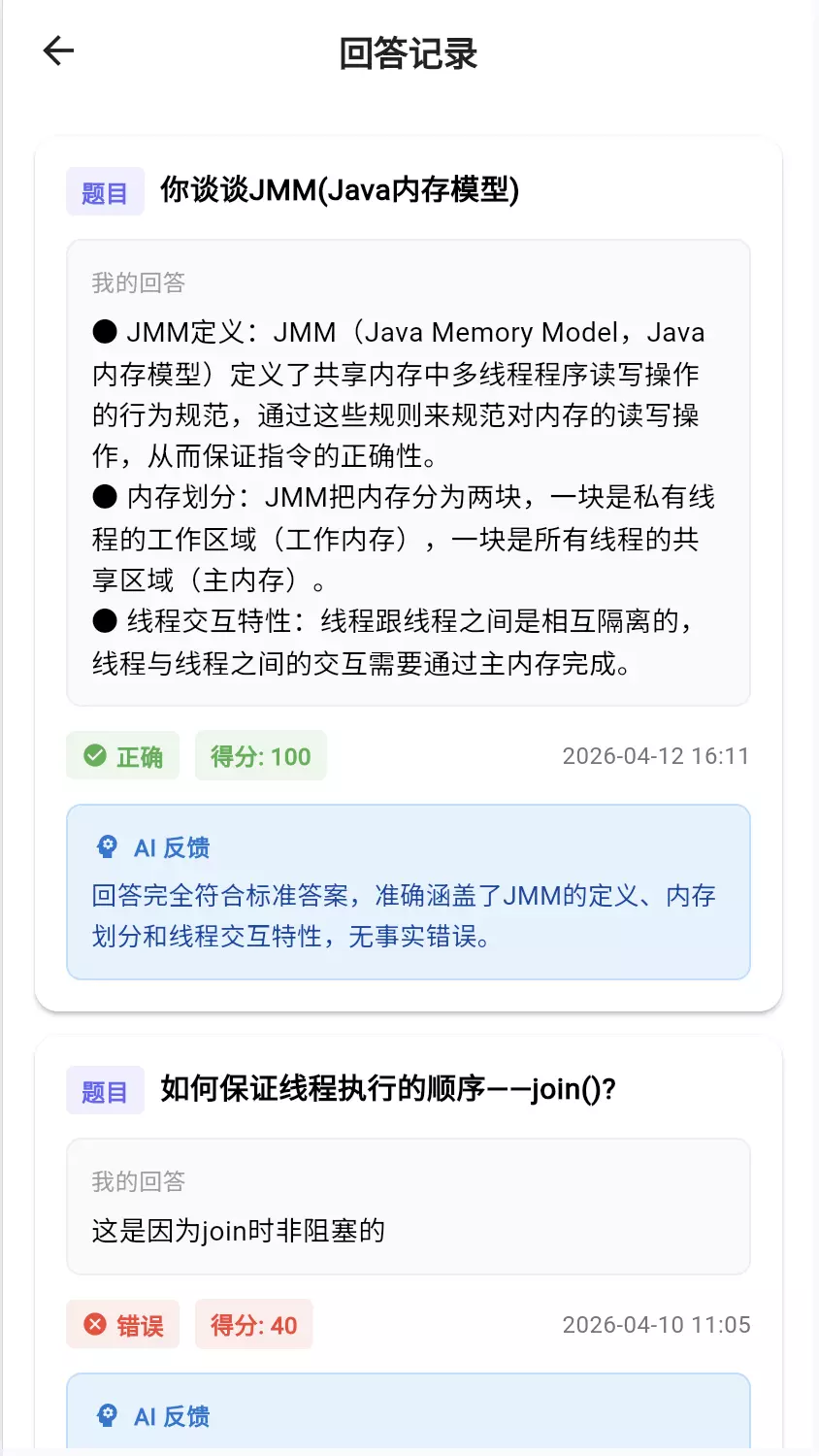
Task: Select the 题目 tag on the JMM question
Action: point(105,191)
